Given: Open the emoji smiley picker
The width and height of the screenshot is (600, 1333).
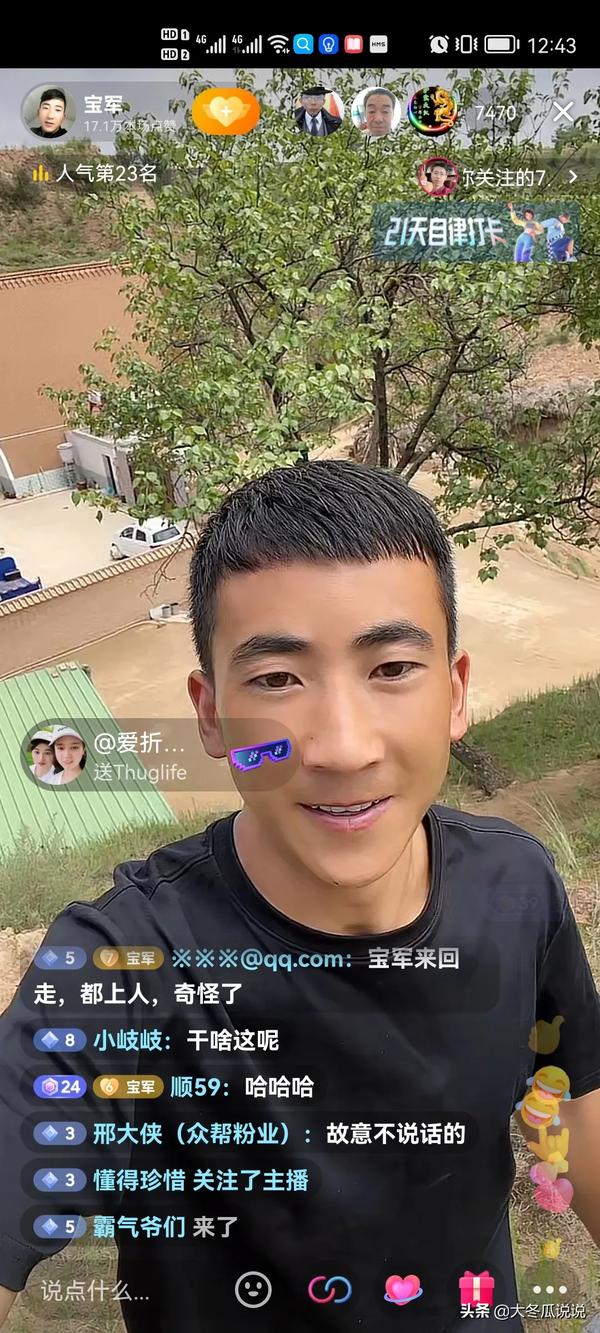Looking at the screenshot, I should point(253,1289).
